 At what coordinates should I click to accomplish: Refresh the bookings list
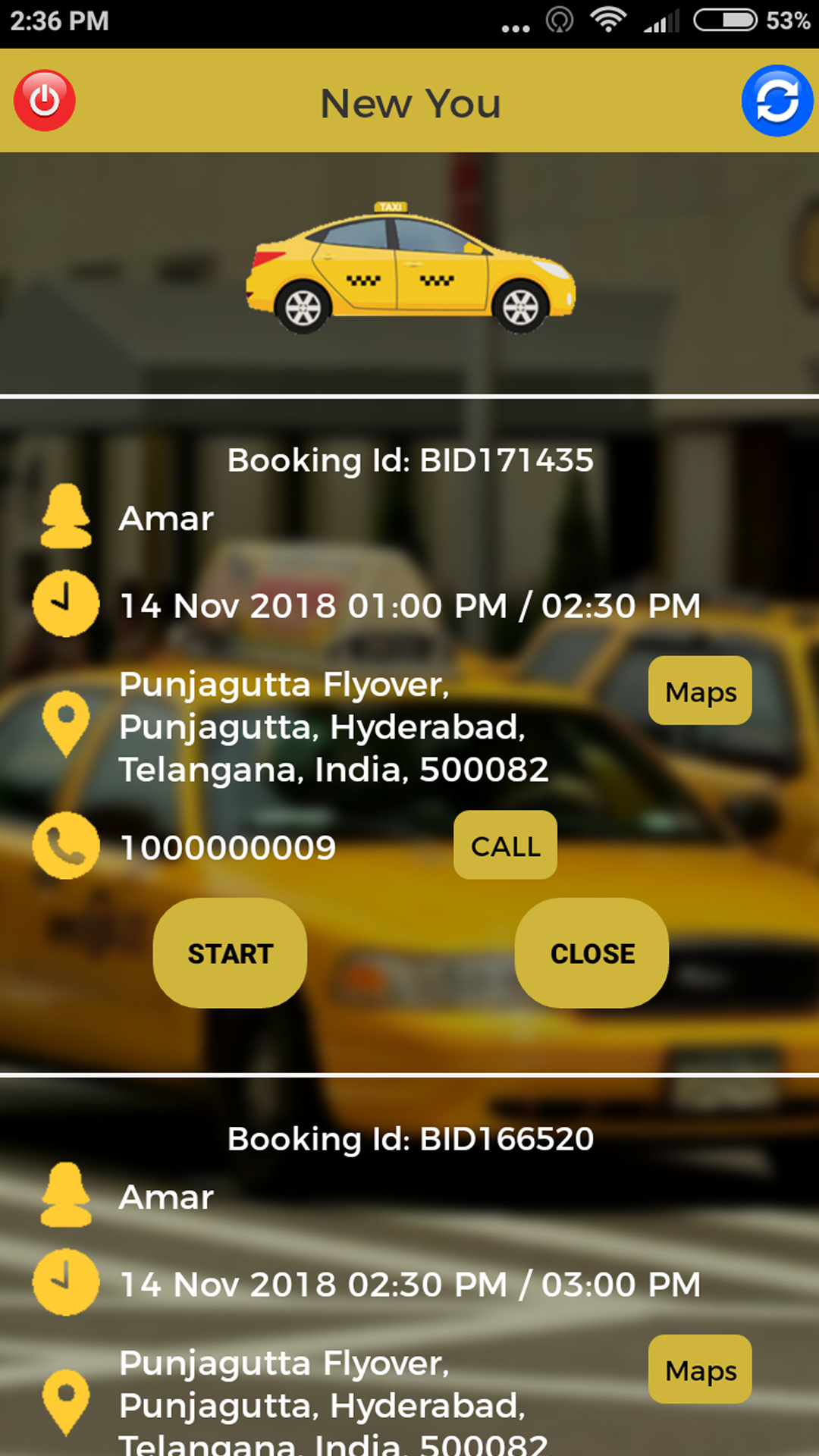point(777,101)
